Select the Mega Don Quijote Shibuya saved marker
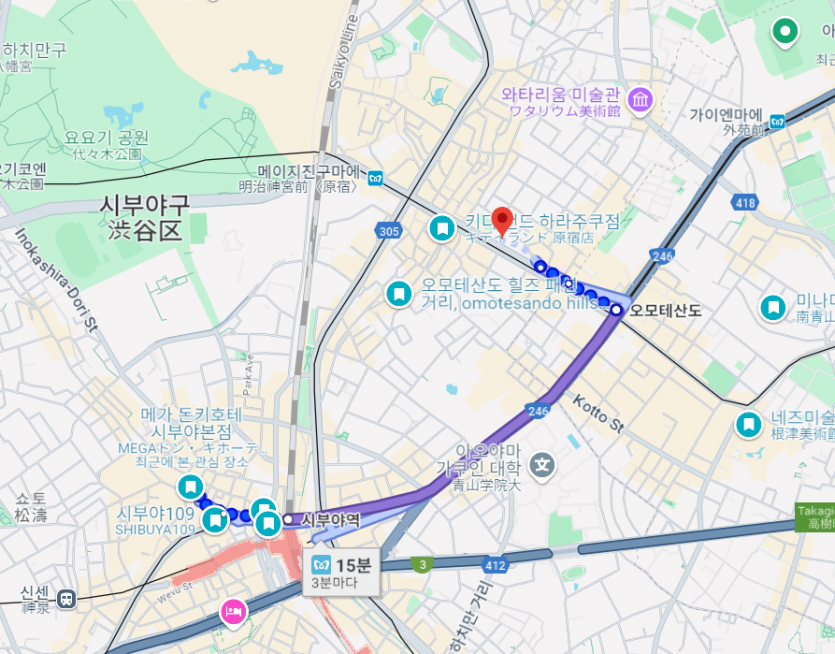The height and width of the screenshot is (654, 835). 190,487
